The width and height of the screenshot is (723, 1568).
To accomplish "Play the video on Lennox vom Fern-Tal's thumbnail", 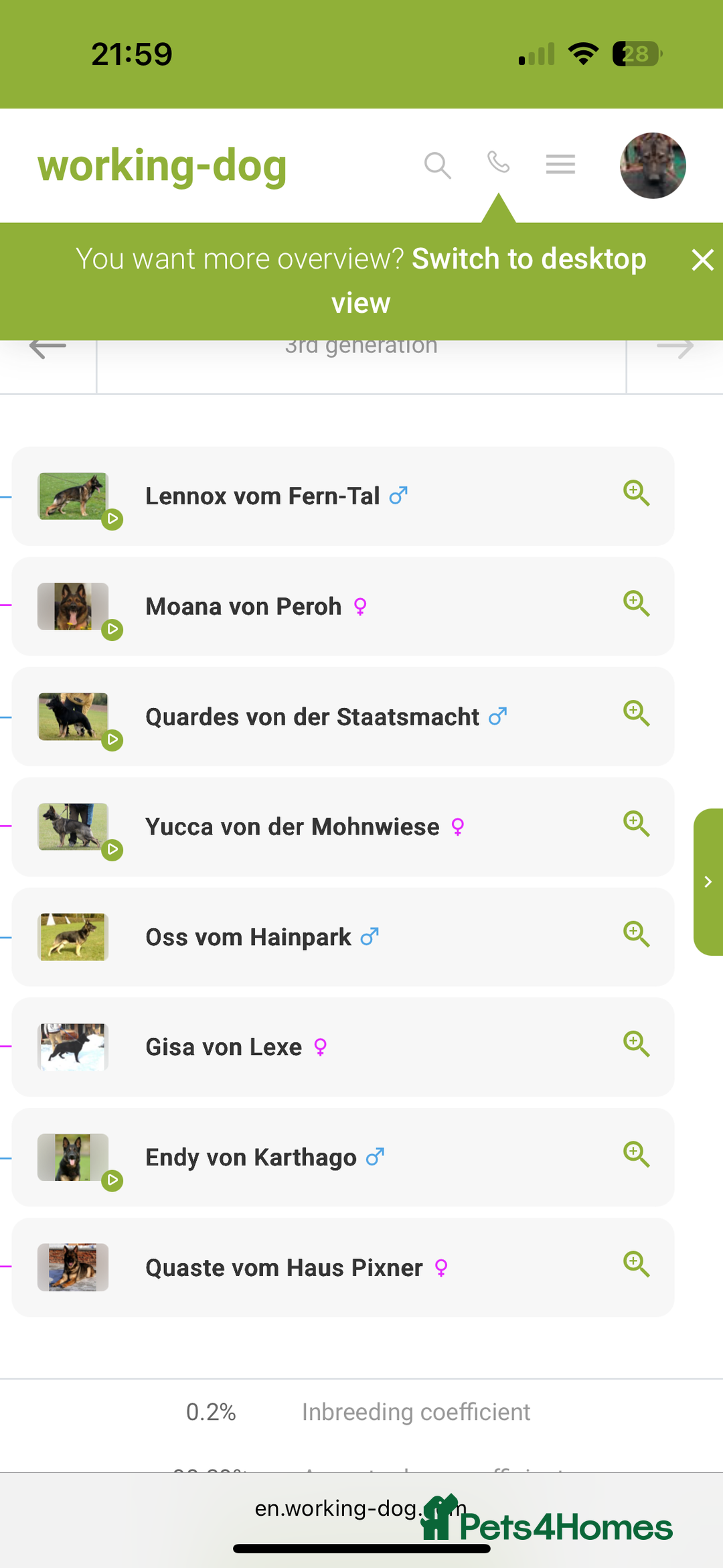I will point(112,518).
